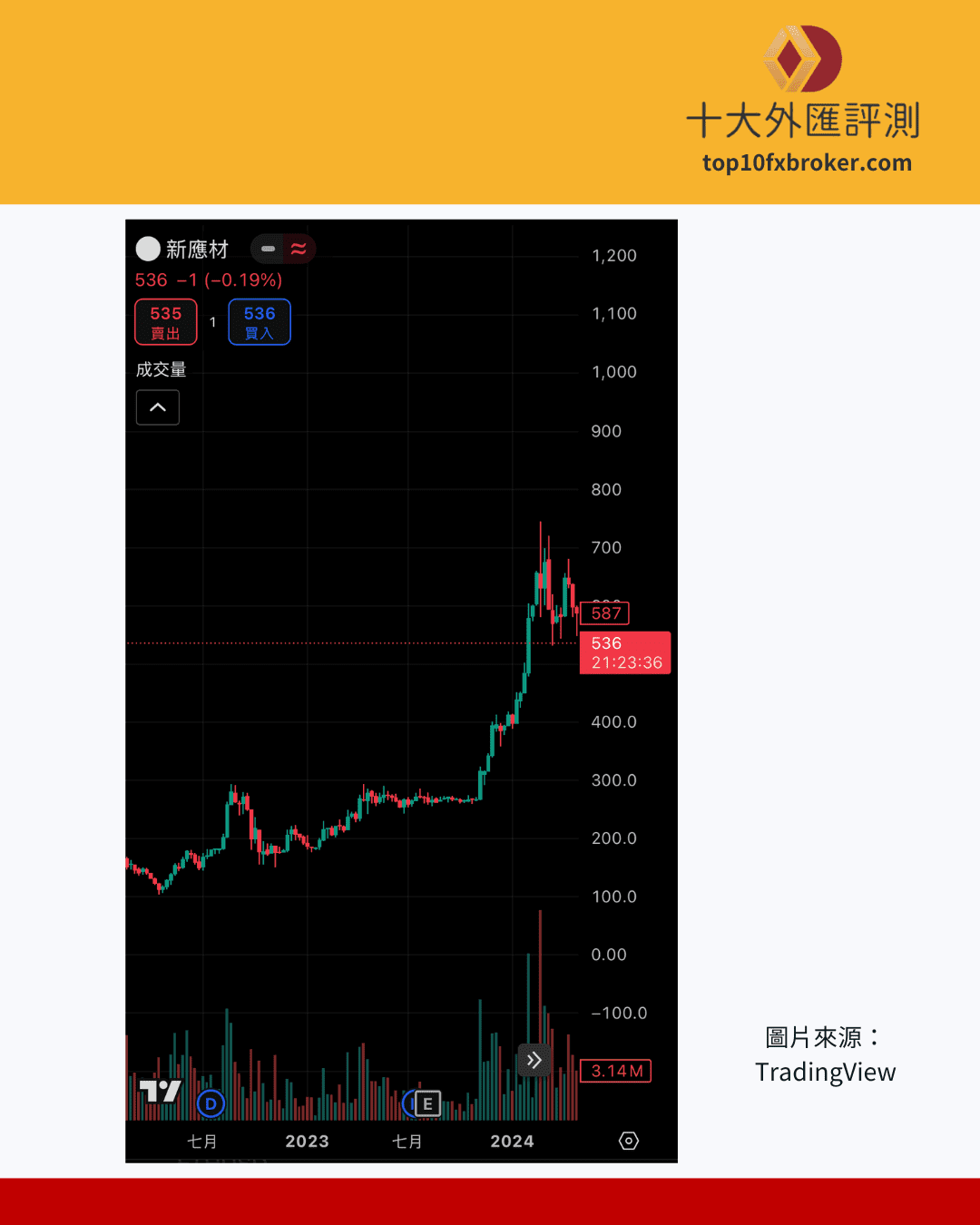Click the 3.14M volume readout
The height and width of the screenshot is (1225, 980).
(x=615, y=1072)
